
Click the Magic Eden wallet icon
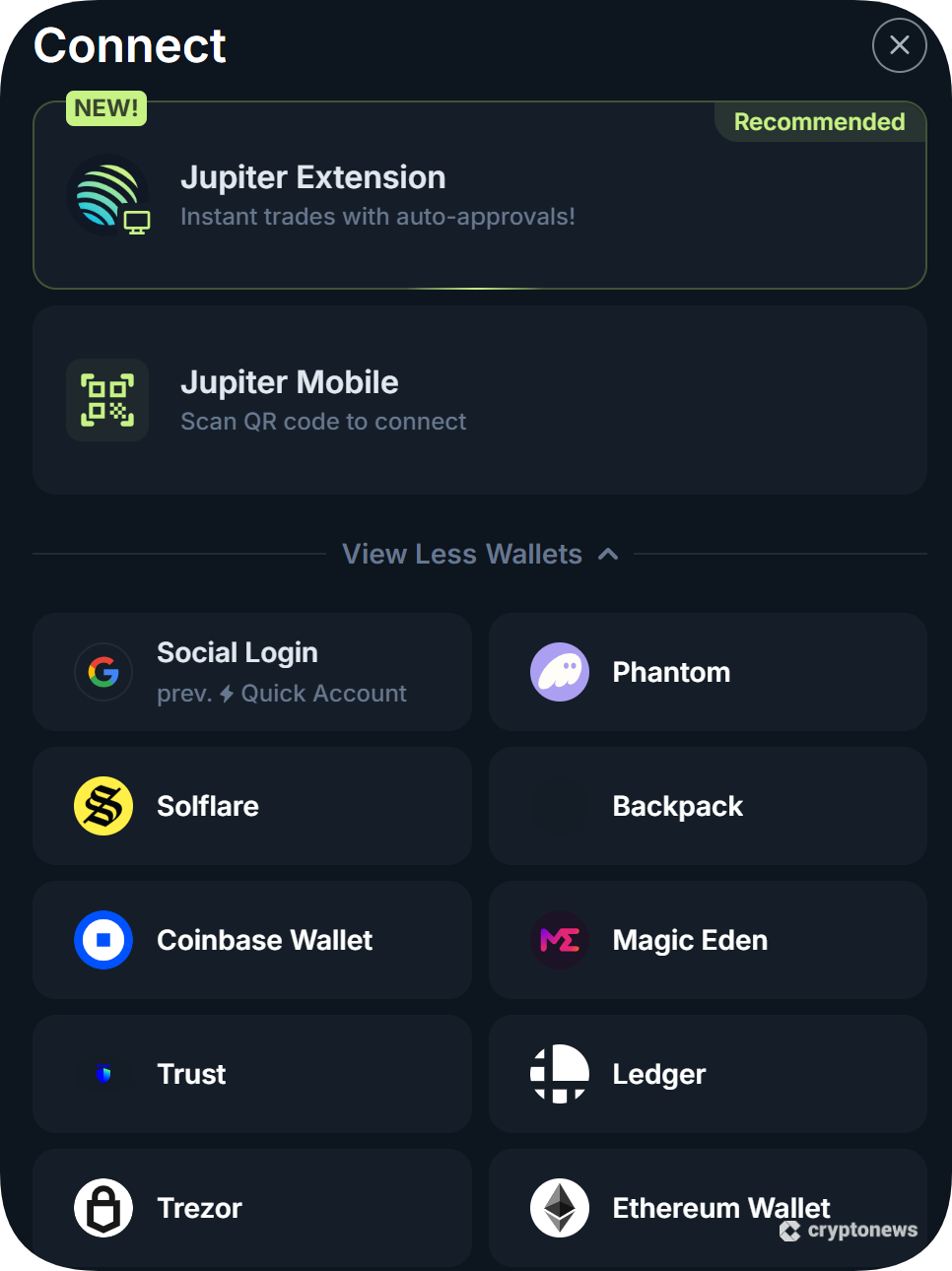tap(560, 940)
